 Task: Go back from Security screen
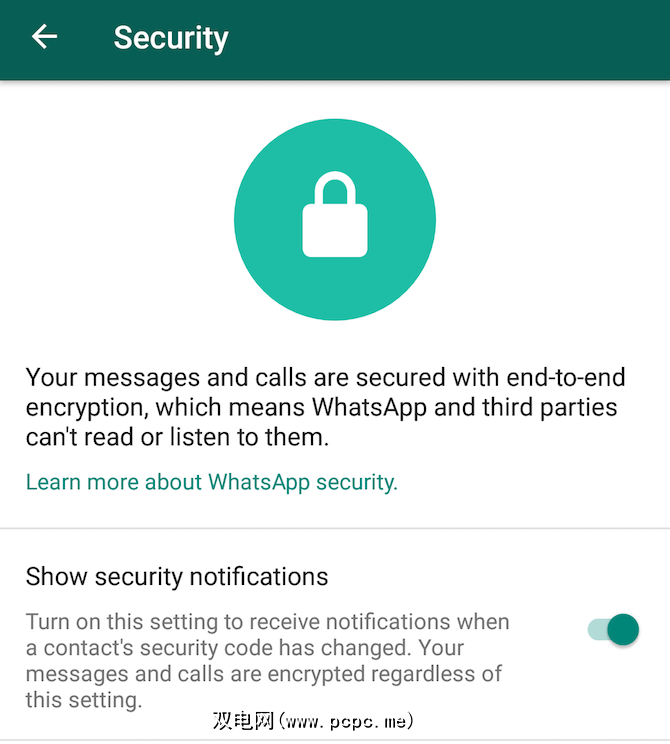[44, 38]
